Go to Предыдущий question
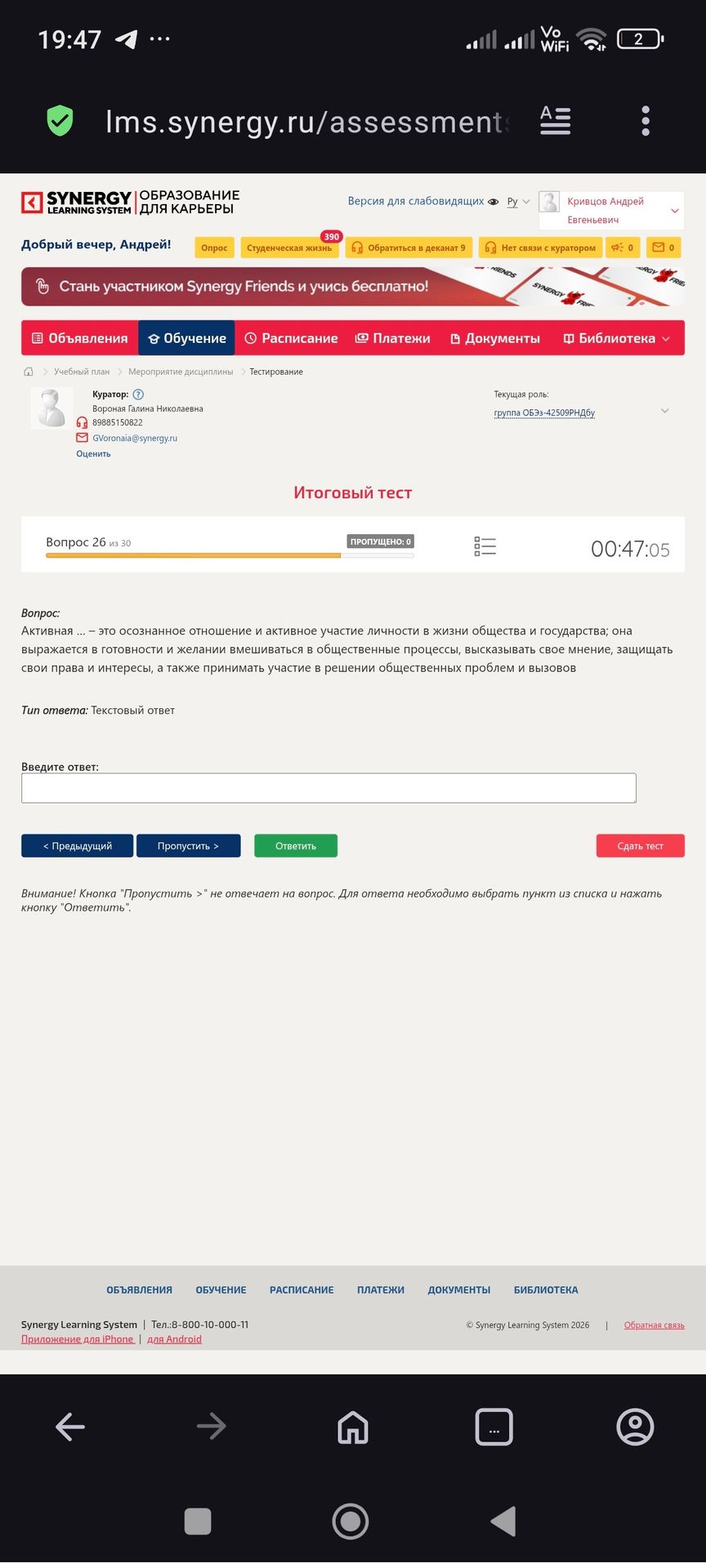The image size is (706, 1568). [77, 846]
